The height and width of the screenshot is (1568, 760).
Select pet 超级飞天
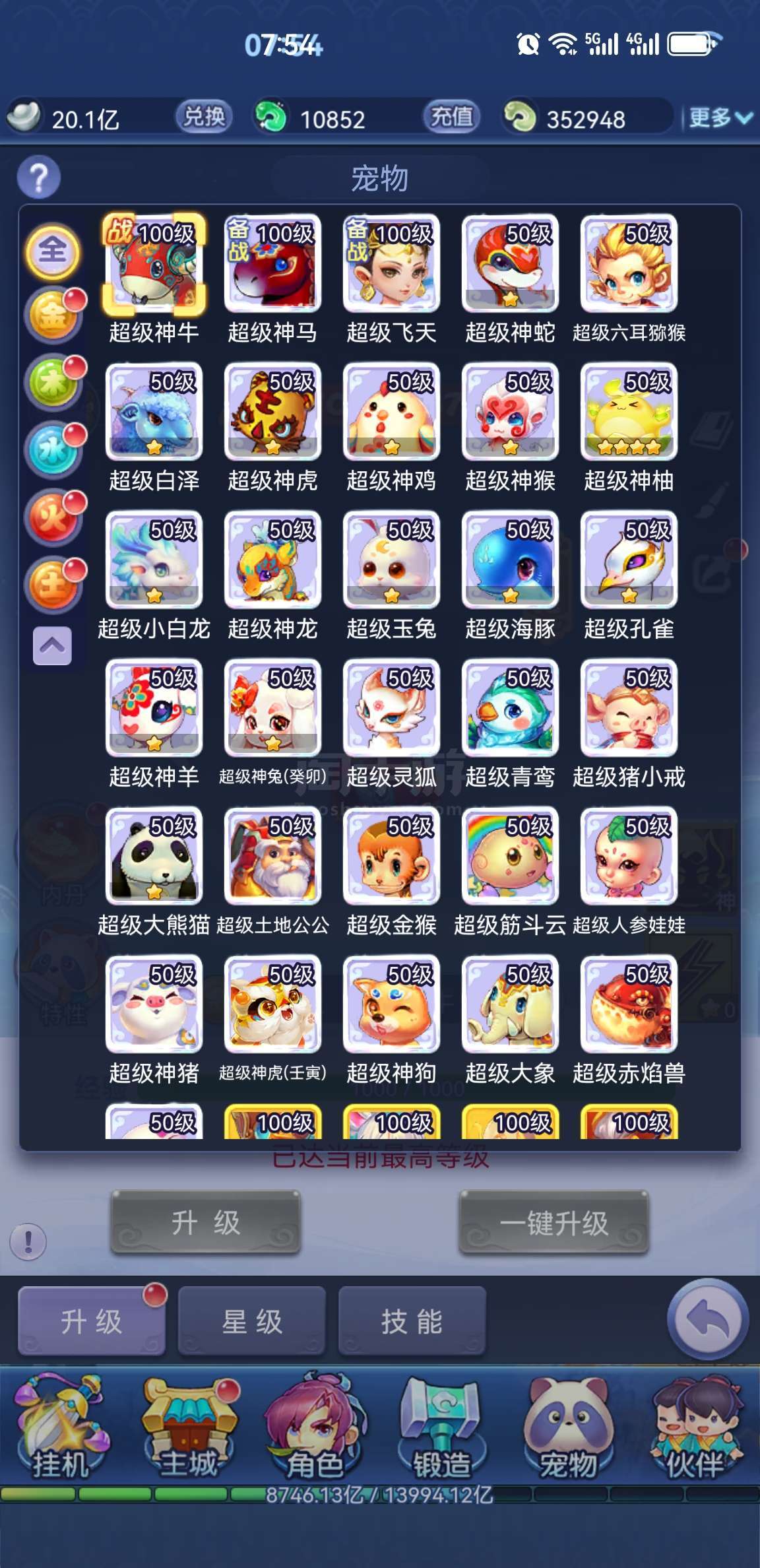click(391, 263)
